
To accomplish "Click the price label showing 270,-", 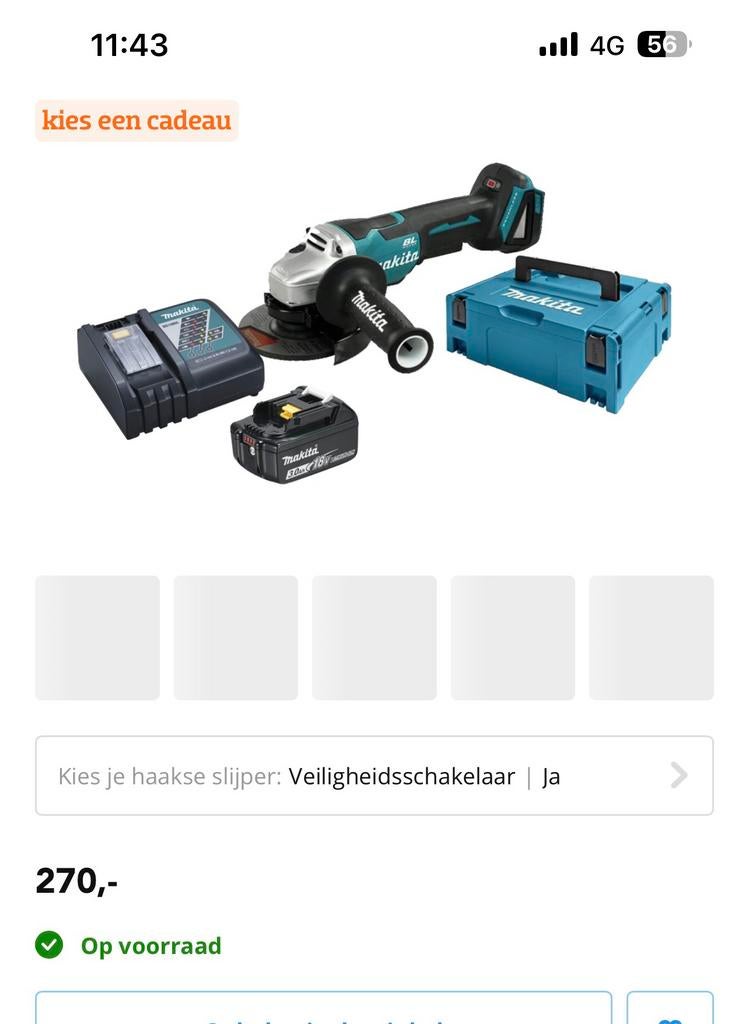I will coord(76,881).
